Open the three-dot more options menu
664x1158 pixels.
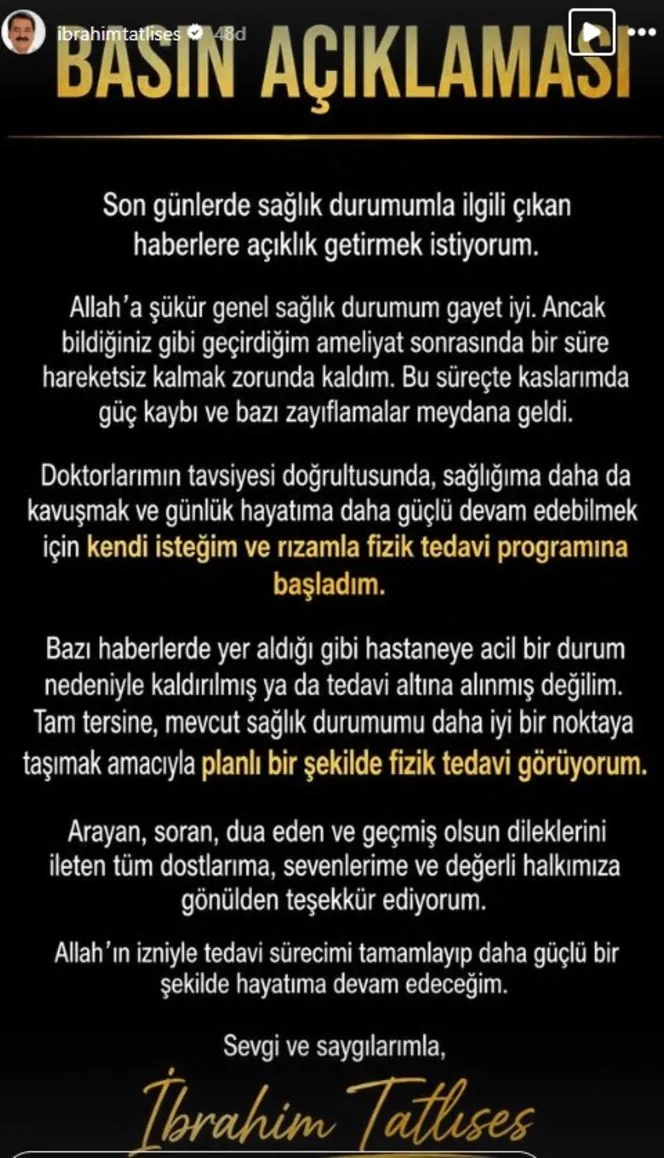(x=640, y=32)
